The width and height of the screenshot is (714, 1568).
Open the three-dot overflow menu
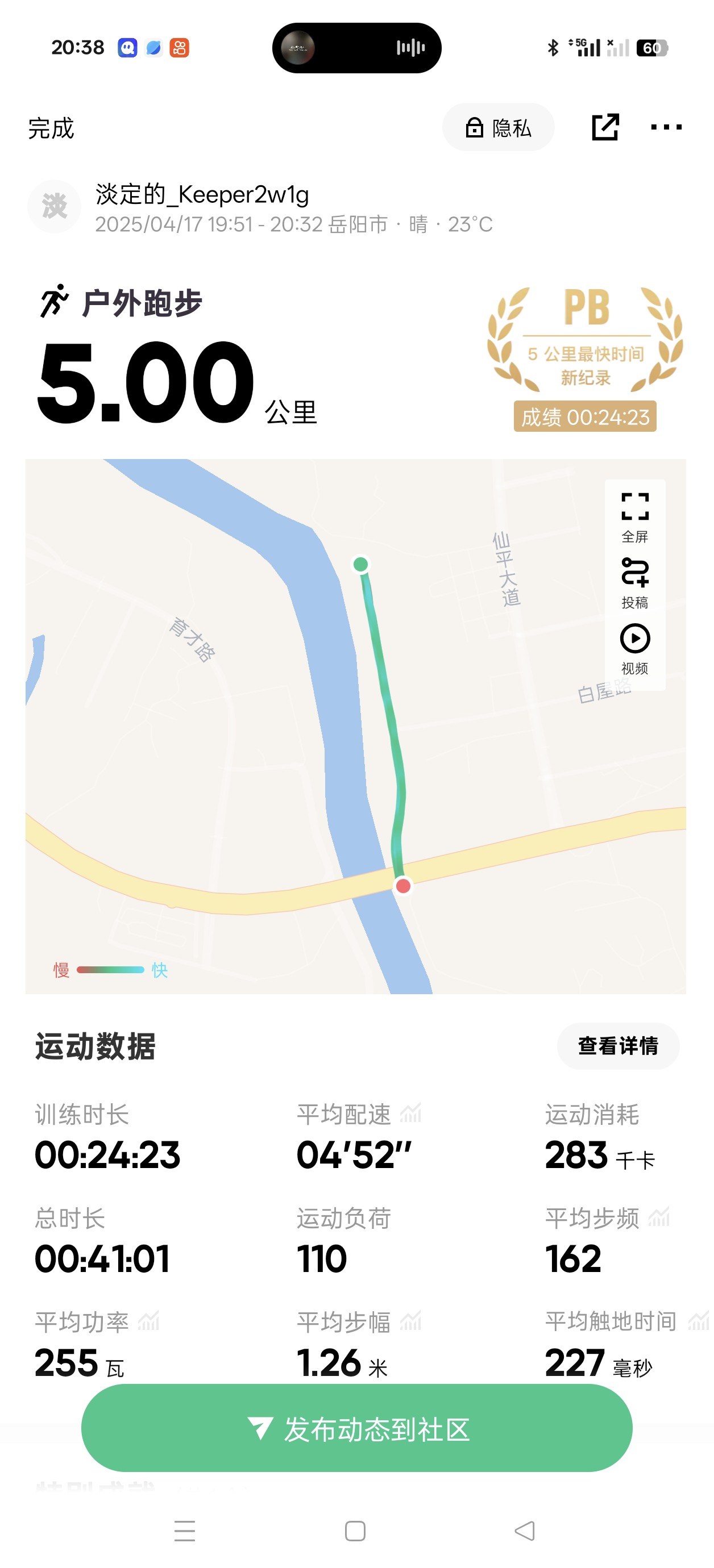[x=666, y=127]
